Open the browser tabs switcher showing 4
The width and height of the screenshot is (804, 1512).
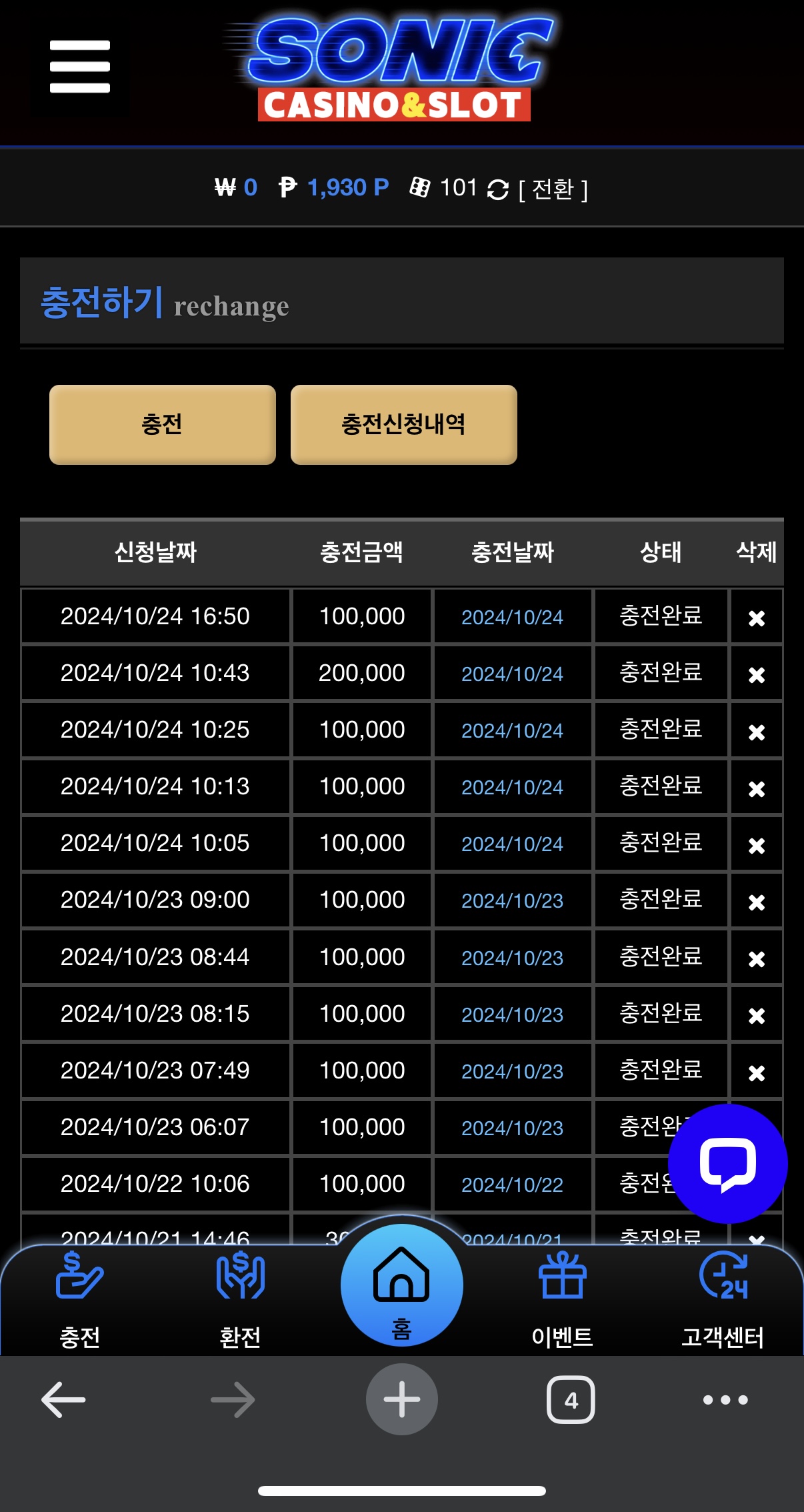[571, 1399]
